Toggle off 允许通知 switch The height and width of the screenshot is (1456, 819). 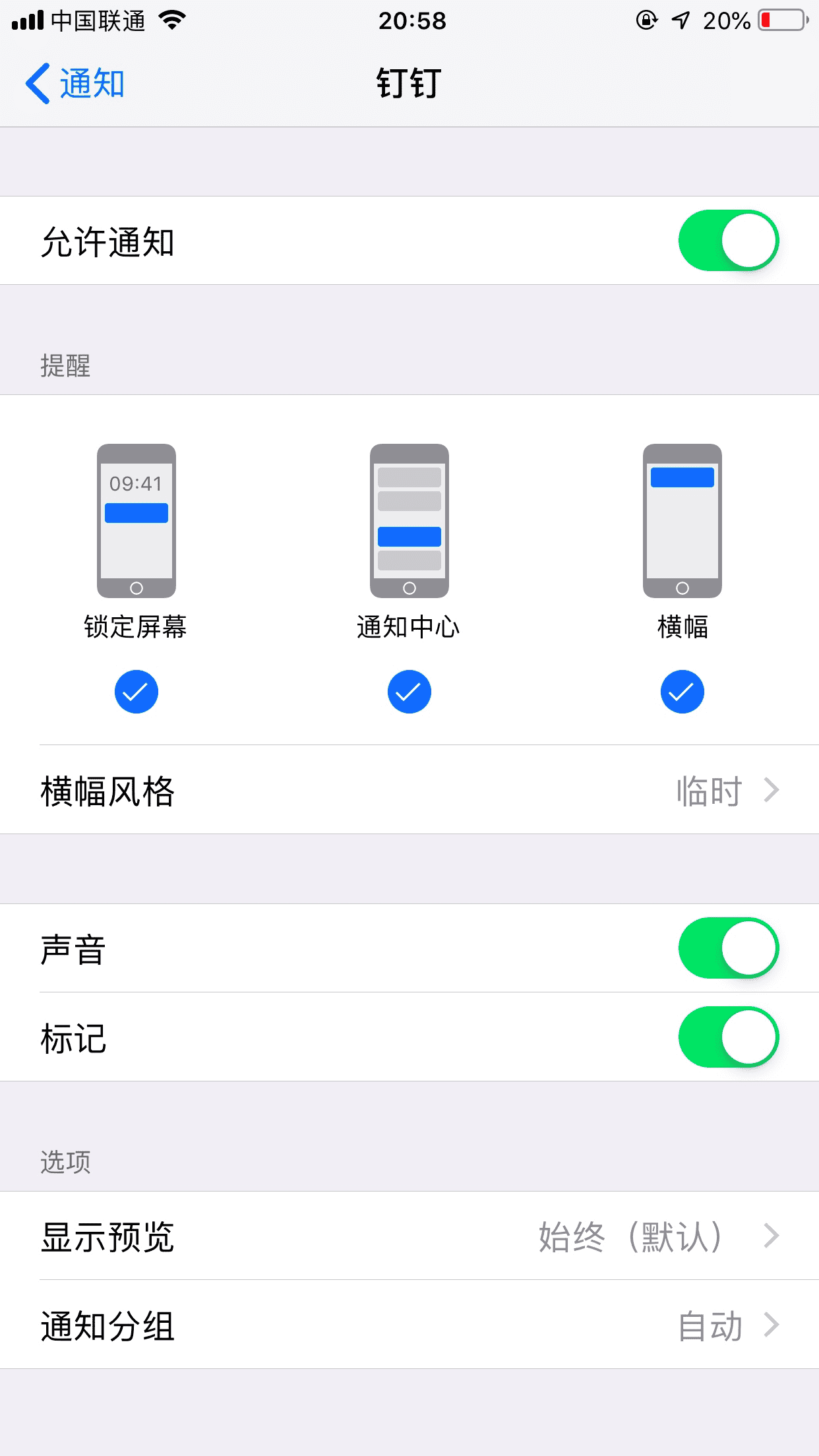tap(729, 241)
